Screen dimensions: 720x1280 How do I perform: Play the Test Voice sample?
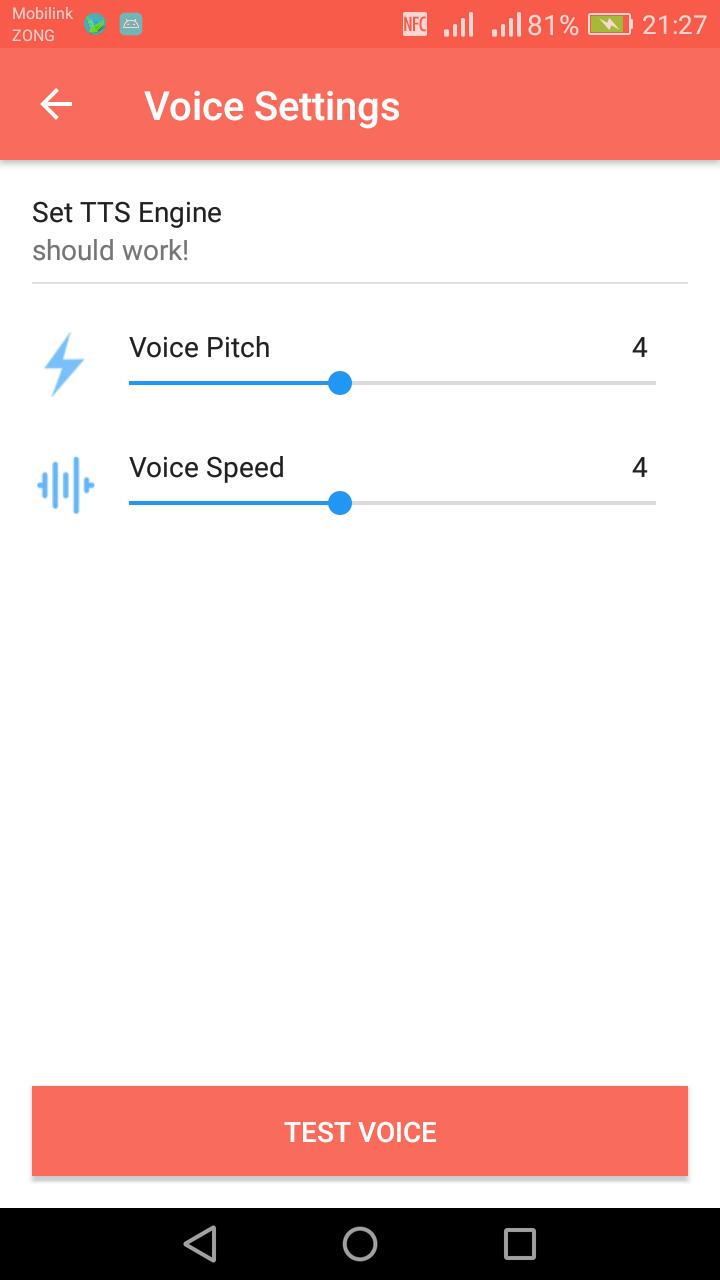[360, 1131]
